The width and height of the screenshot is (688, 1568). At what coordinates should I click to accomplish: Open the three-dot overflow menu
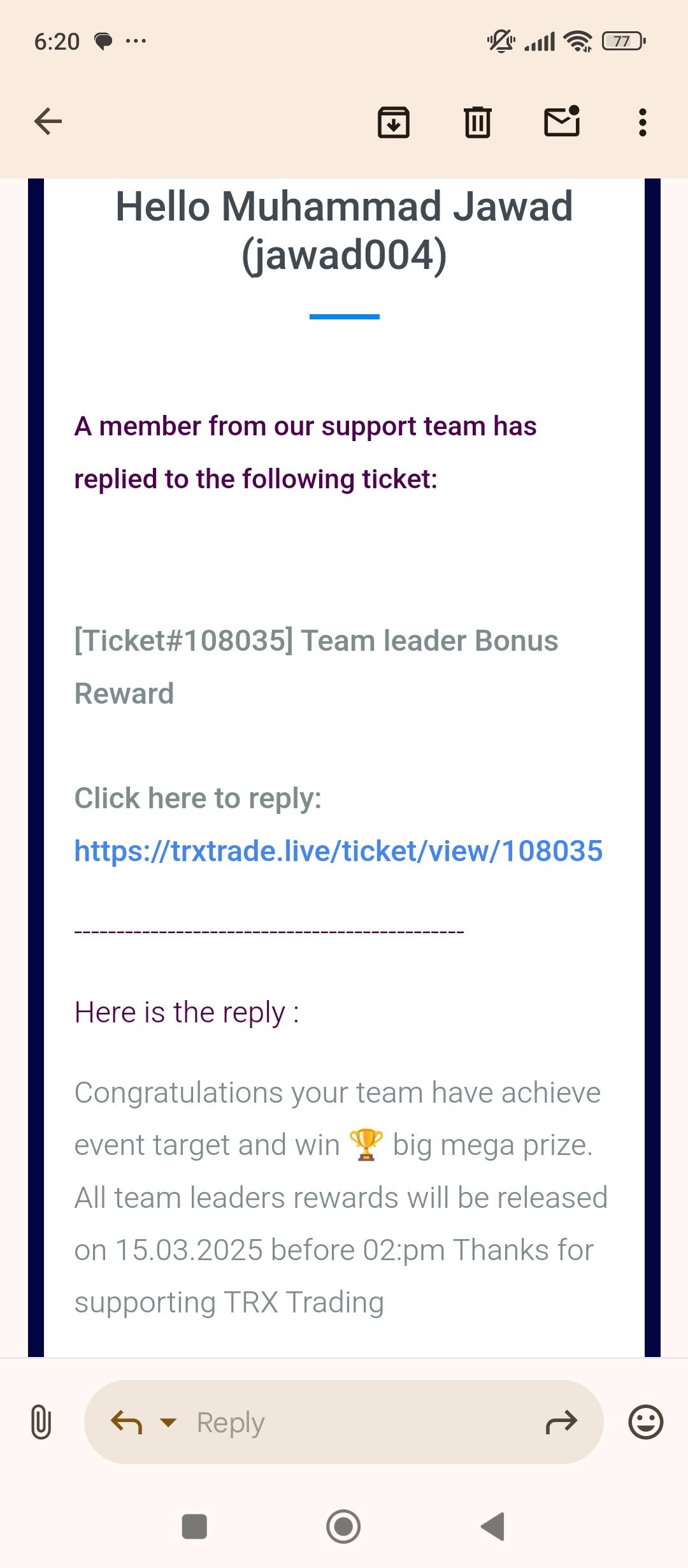point(642,122)
